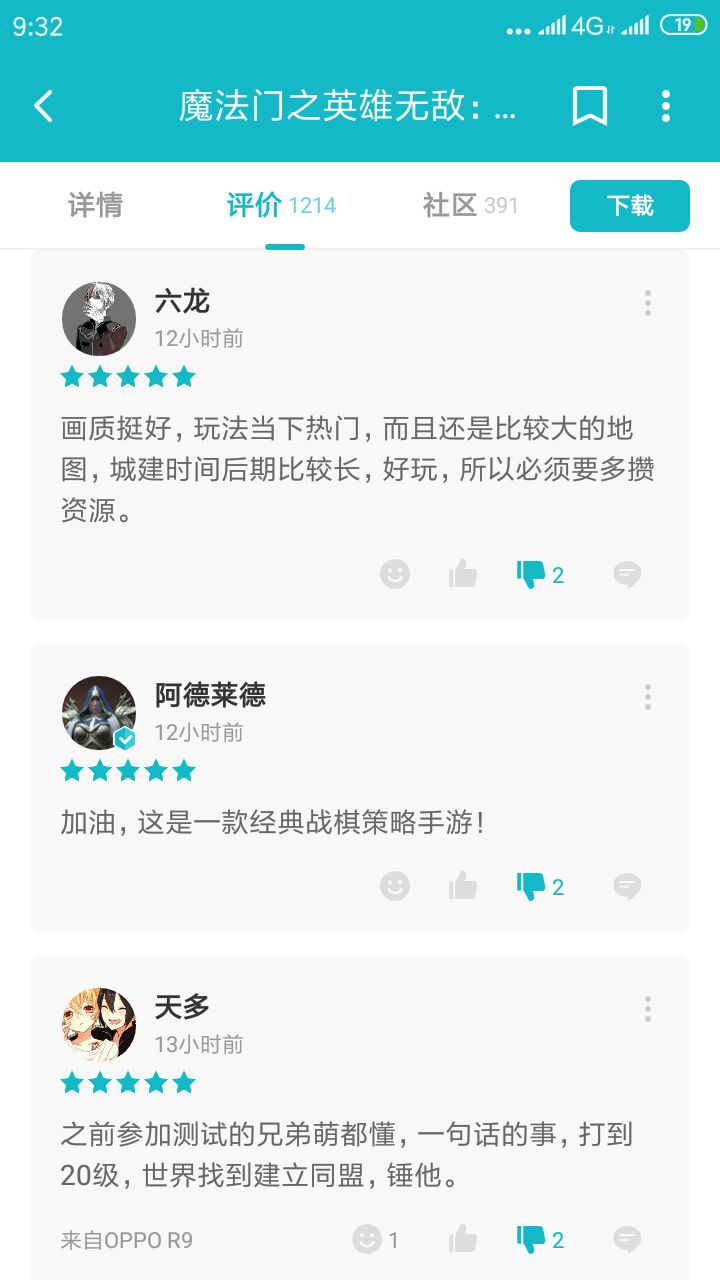720x1280 pixels.
Task: Tap the smiley reaction on 天多's review
Action: click(x=376, y=1240)
